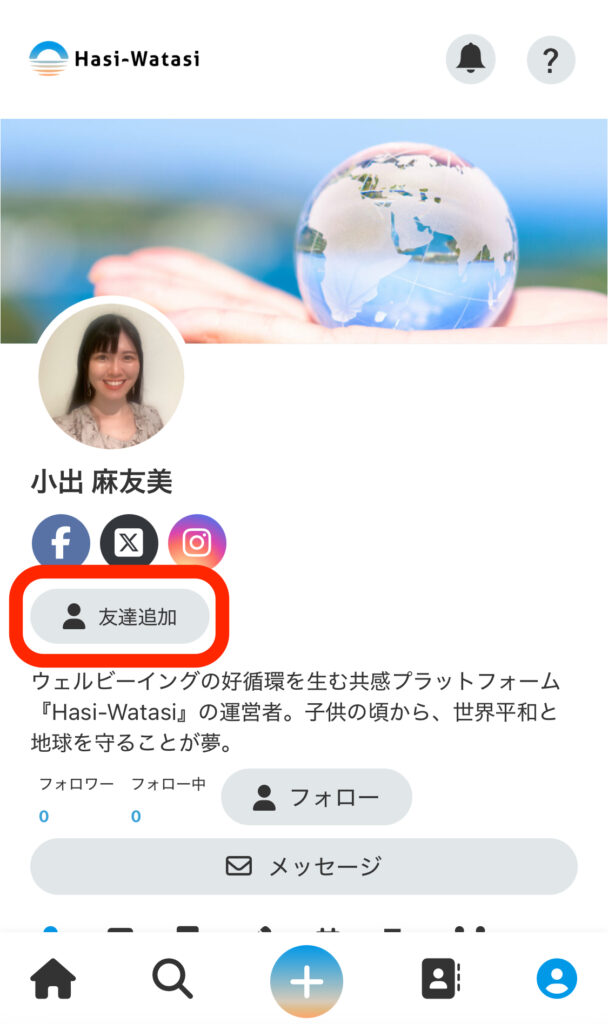Image resolution: width=608 pixels, height=1024 pixels.
Task: Select the profile tab in bottom bar
Action: click(x=556, y=979)
